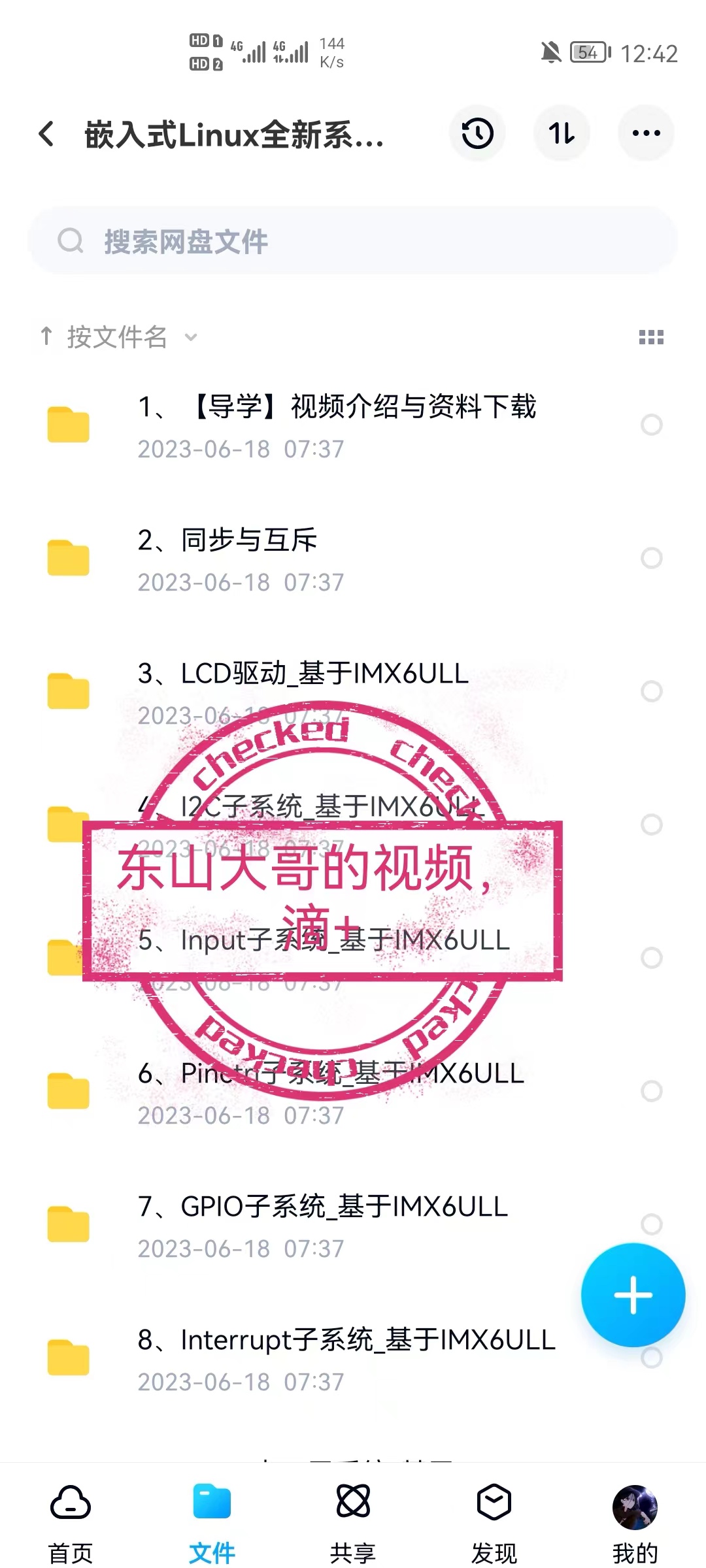The image size is (706, 1568).
Task: Open folder 7、GPIO子系统_基于IMX6ULL
Action: (x=323, y=1224)
